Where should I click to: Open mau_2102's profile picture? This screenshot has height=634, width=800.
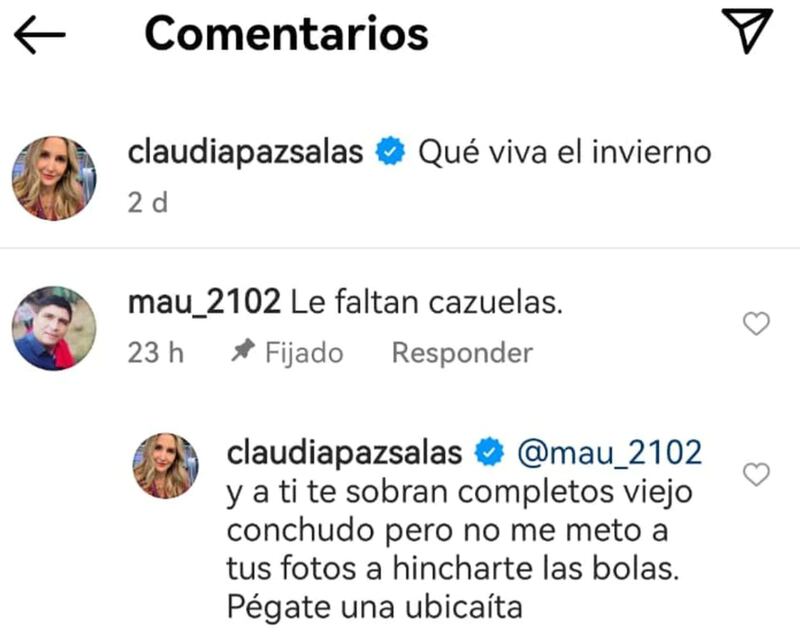click(x=54, y=328)
